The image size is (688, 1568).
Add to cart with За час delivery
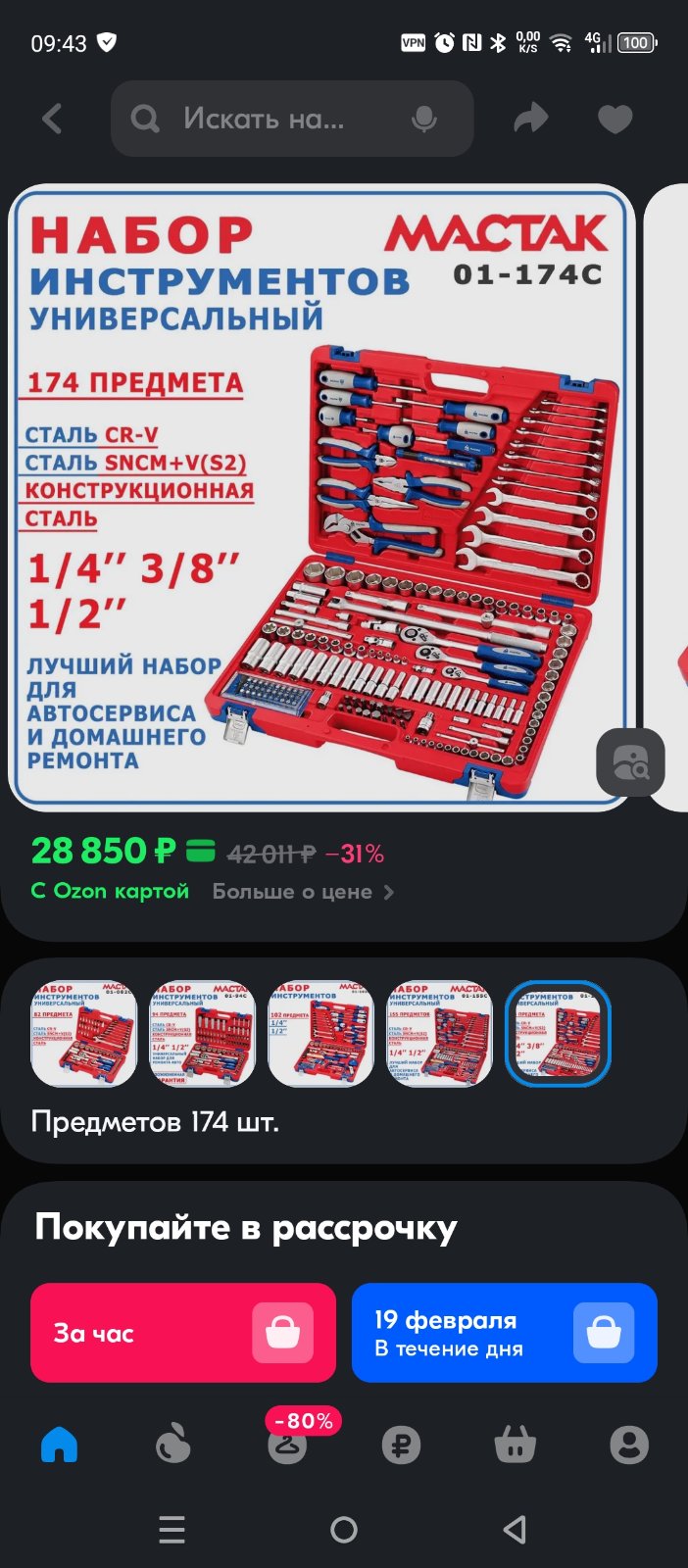[x=183, y=1333]
